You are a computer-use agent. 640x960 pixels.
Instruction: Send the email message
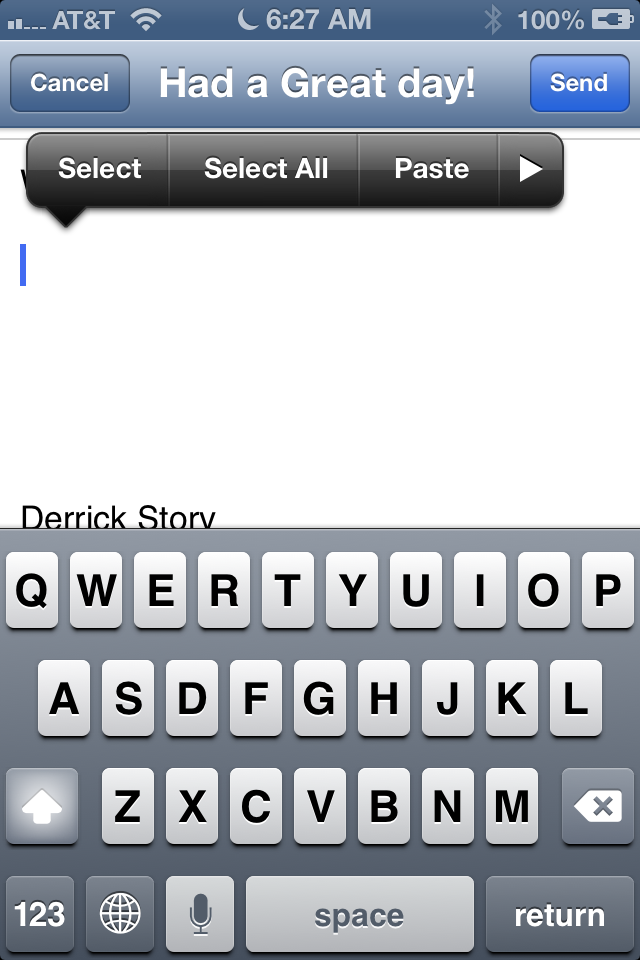[578, 83]
